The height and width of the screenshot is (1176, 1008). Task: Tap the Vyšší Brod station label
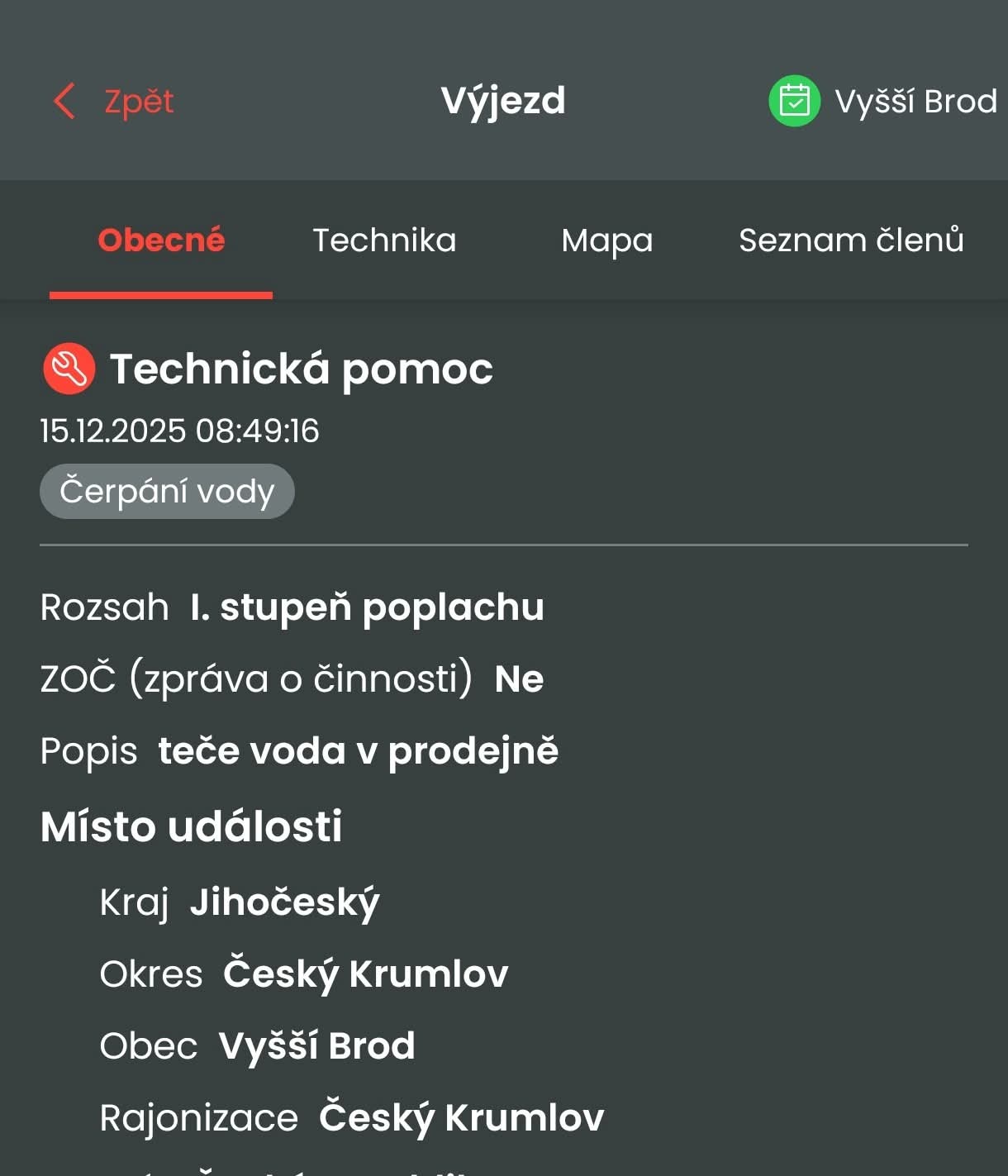915,102
